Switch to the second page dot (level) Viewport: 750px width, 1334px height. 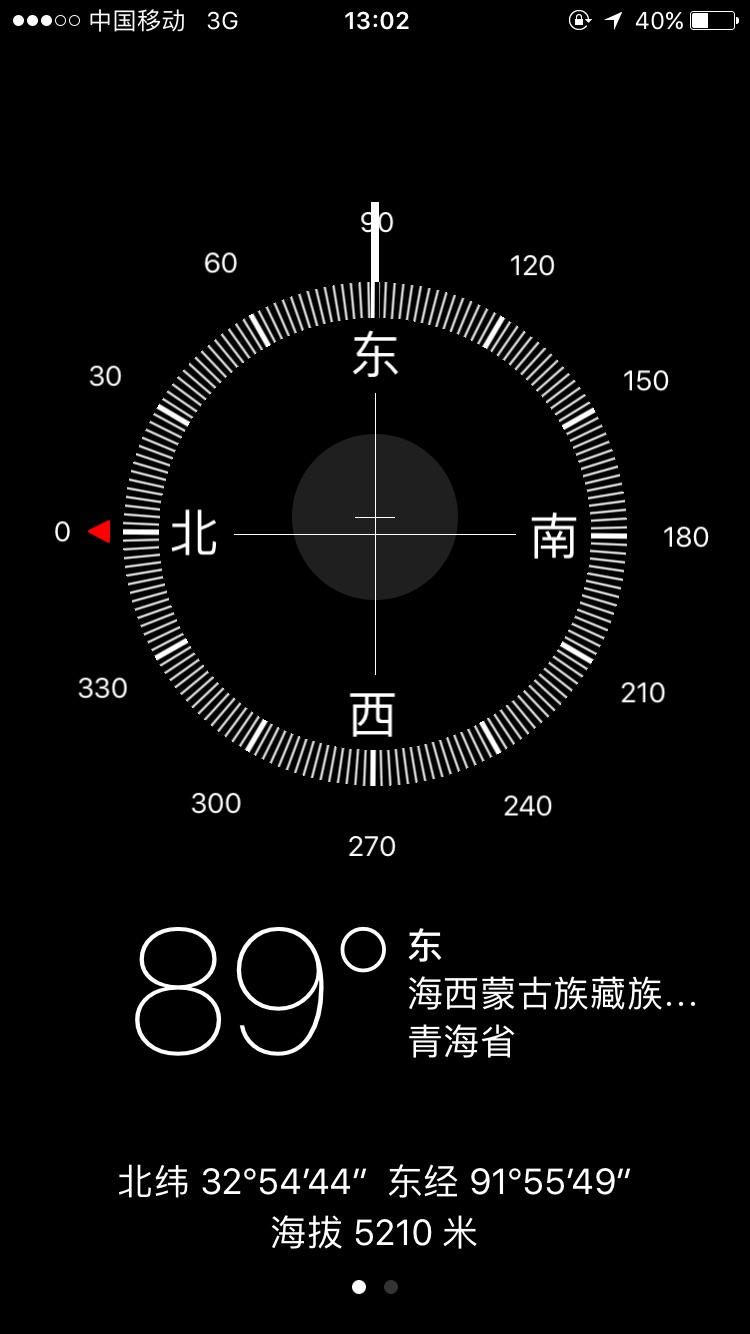[391, 1287]
